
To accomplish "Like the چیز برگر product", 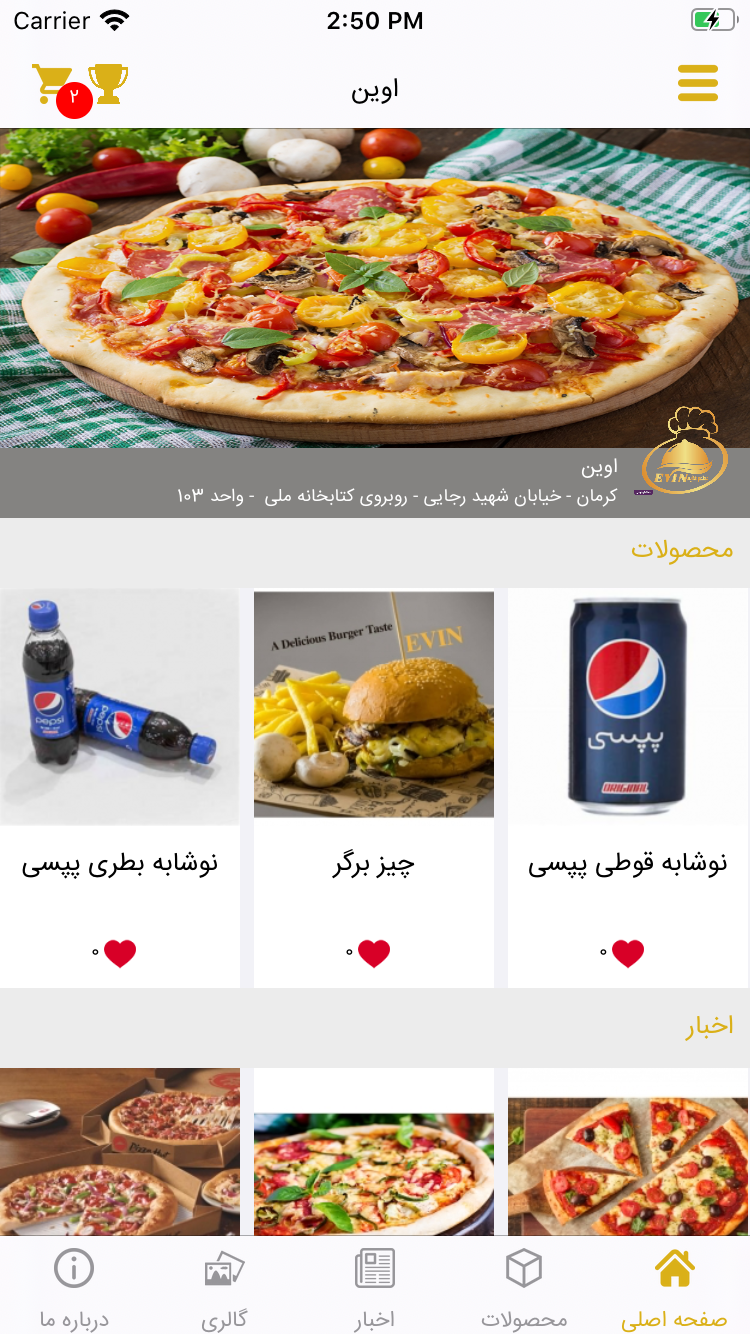I will pos(374,954).
